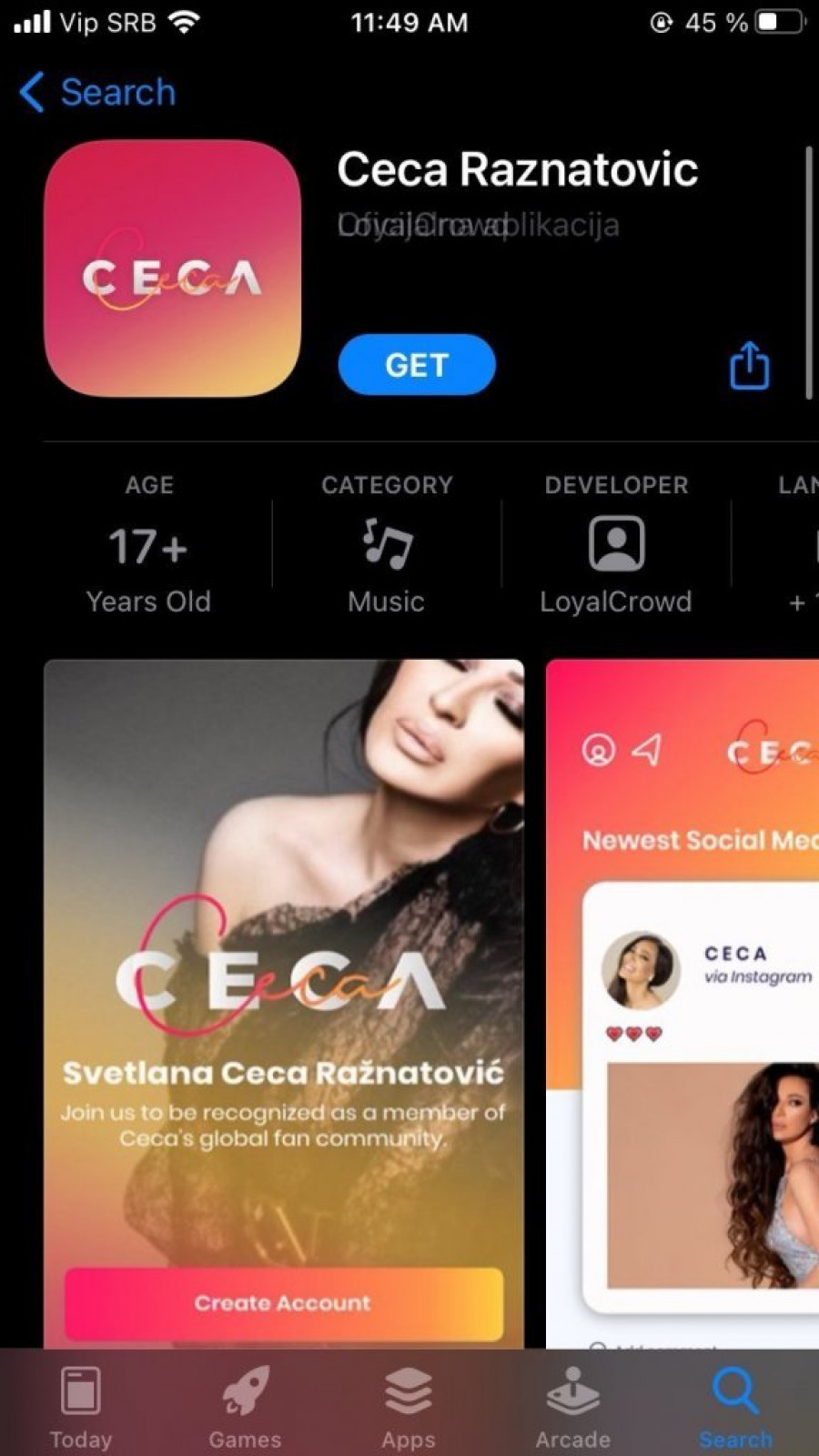Select the Search tab
This screenshot has width=819, height=1456.
point(735,1406)
